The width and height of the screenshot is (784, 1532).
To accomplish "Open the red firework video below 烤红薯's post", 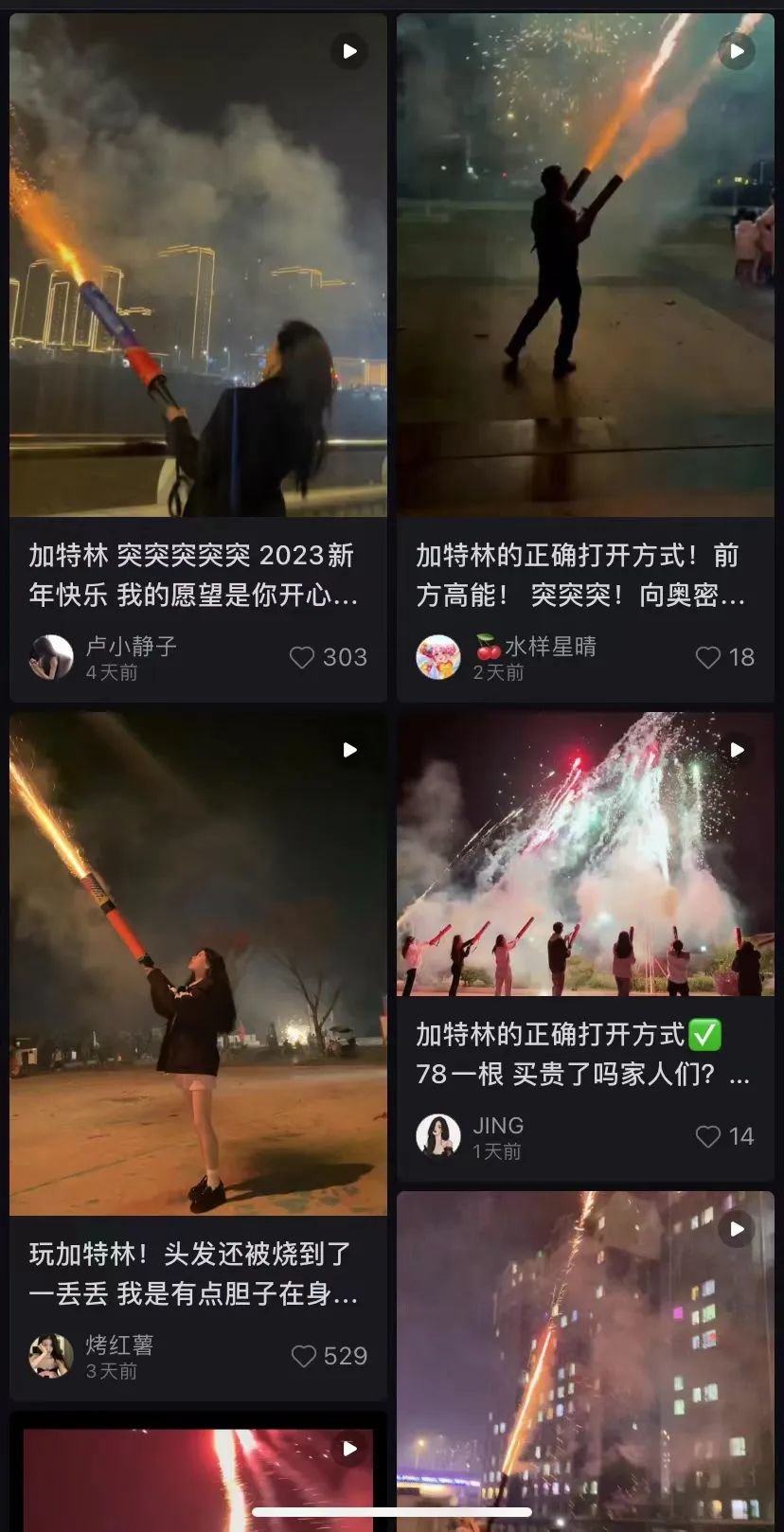I will pos(198,1477).
